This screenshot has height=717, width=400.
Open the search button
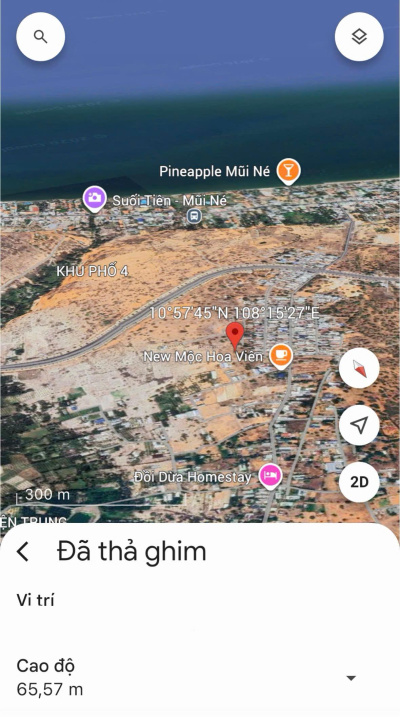[x=41, y=37]
